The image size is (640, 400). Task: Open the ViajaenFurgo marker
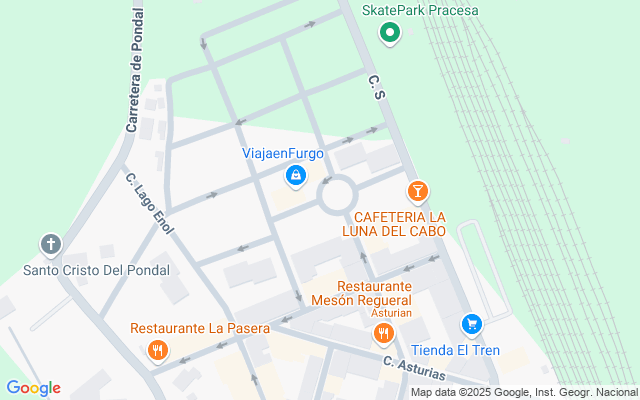point(295,177)
